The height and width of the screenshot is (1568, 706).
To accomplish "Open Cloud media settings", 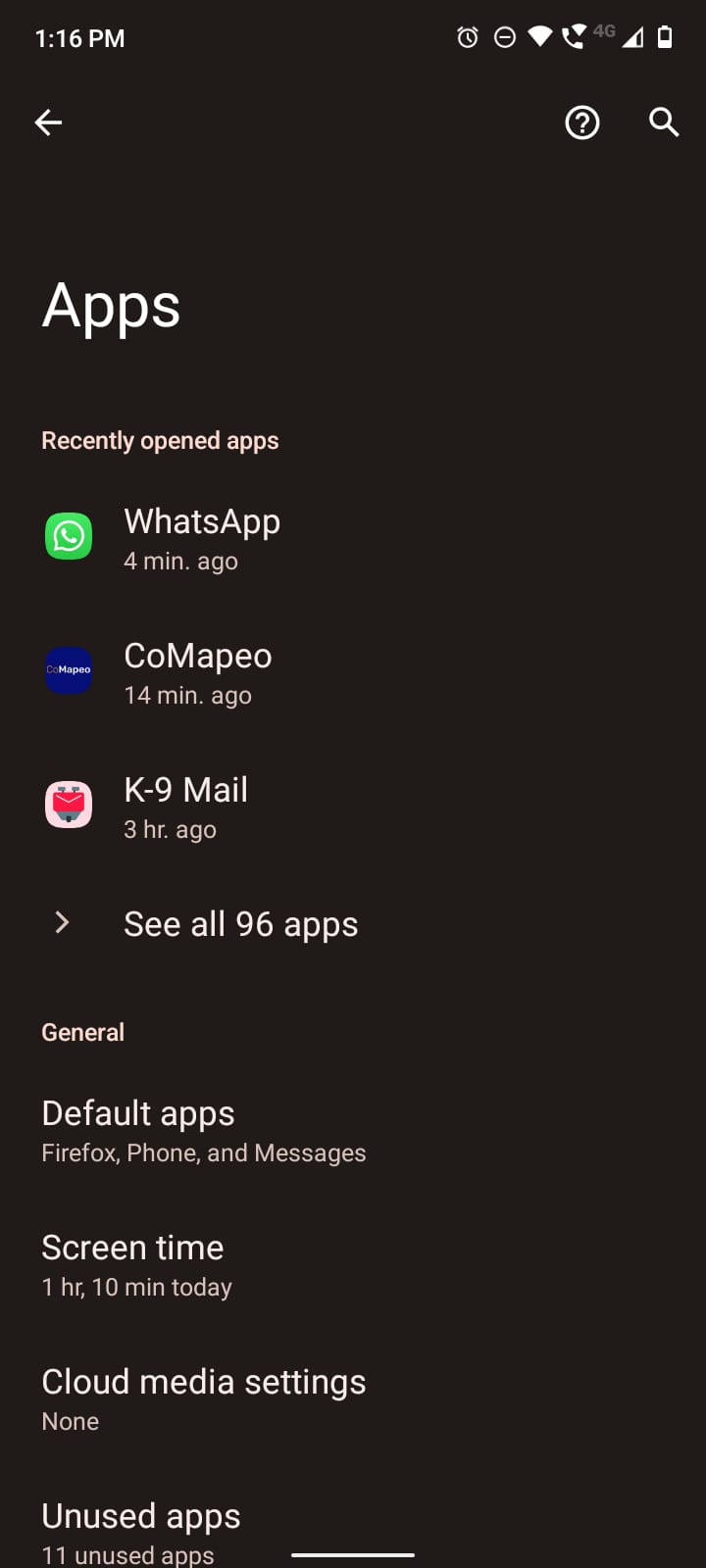I will coord(204,1398).
